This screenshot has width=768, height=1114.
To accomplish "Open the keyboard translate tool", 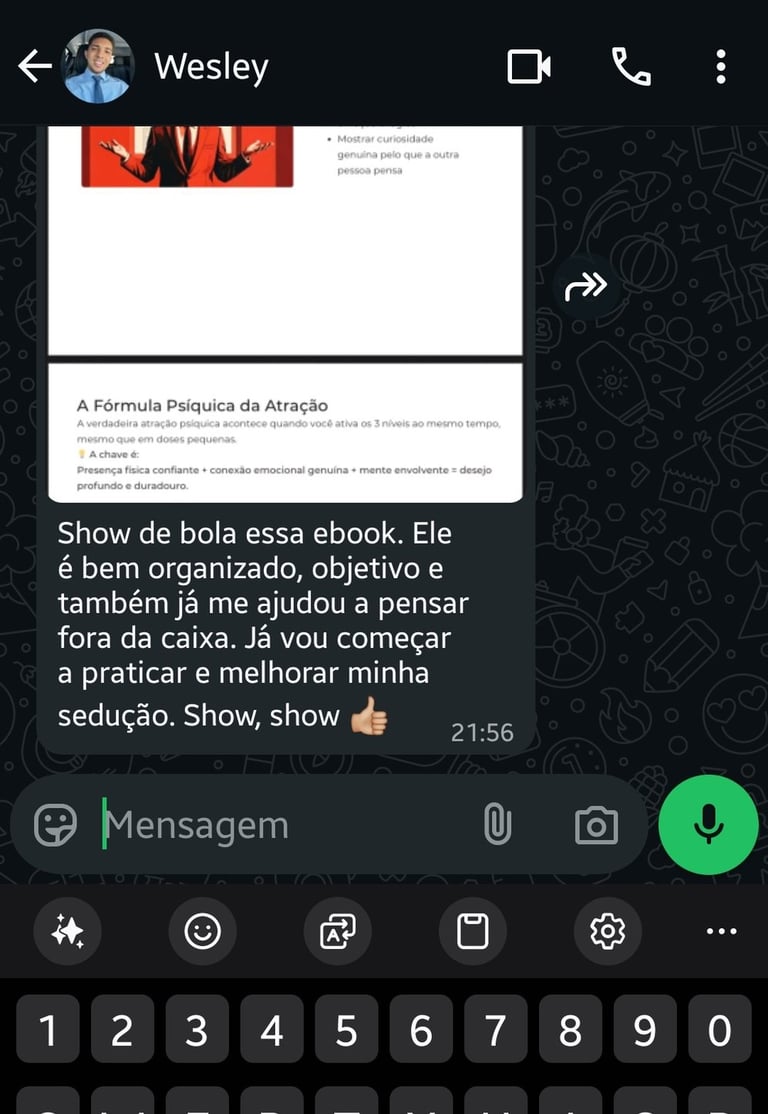I will click(x=337, y=932).
